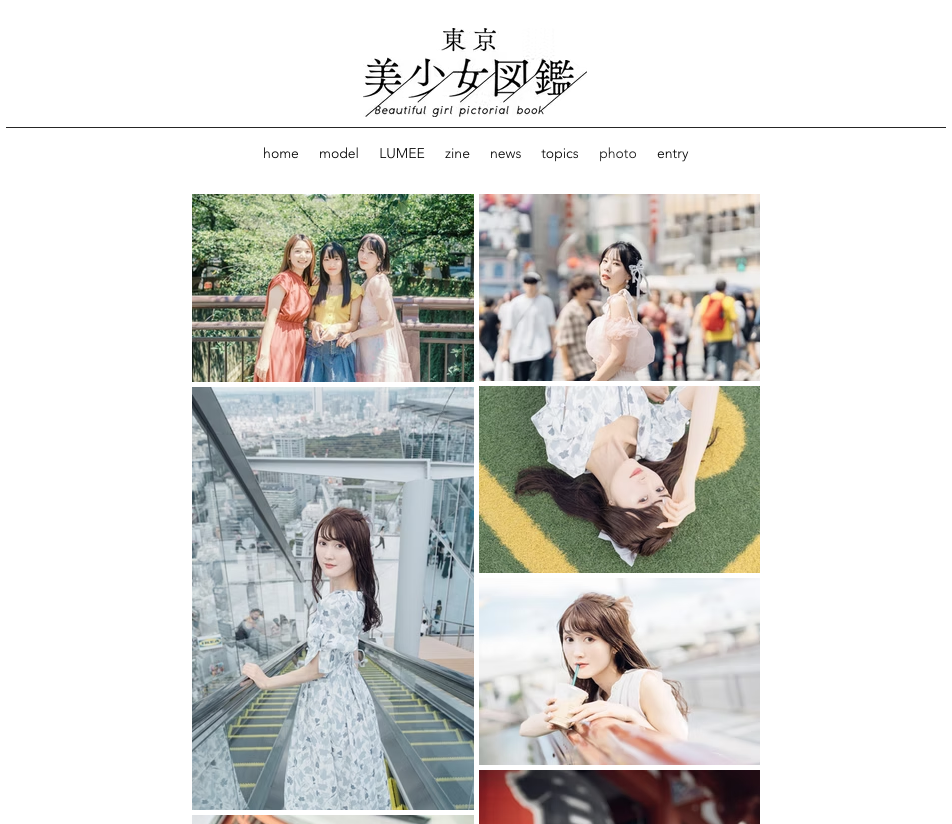Viewport: 952px width, 824px height.
Task: Open the home nav link
Action: click(x=280, y=153)
